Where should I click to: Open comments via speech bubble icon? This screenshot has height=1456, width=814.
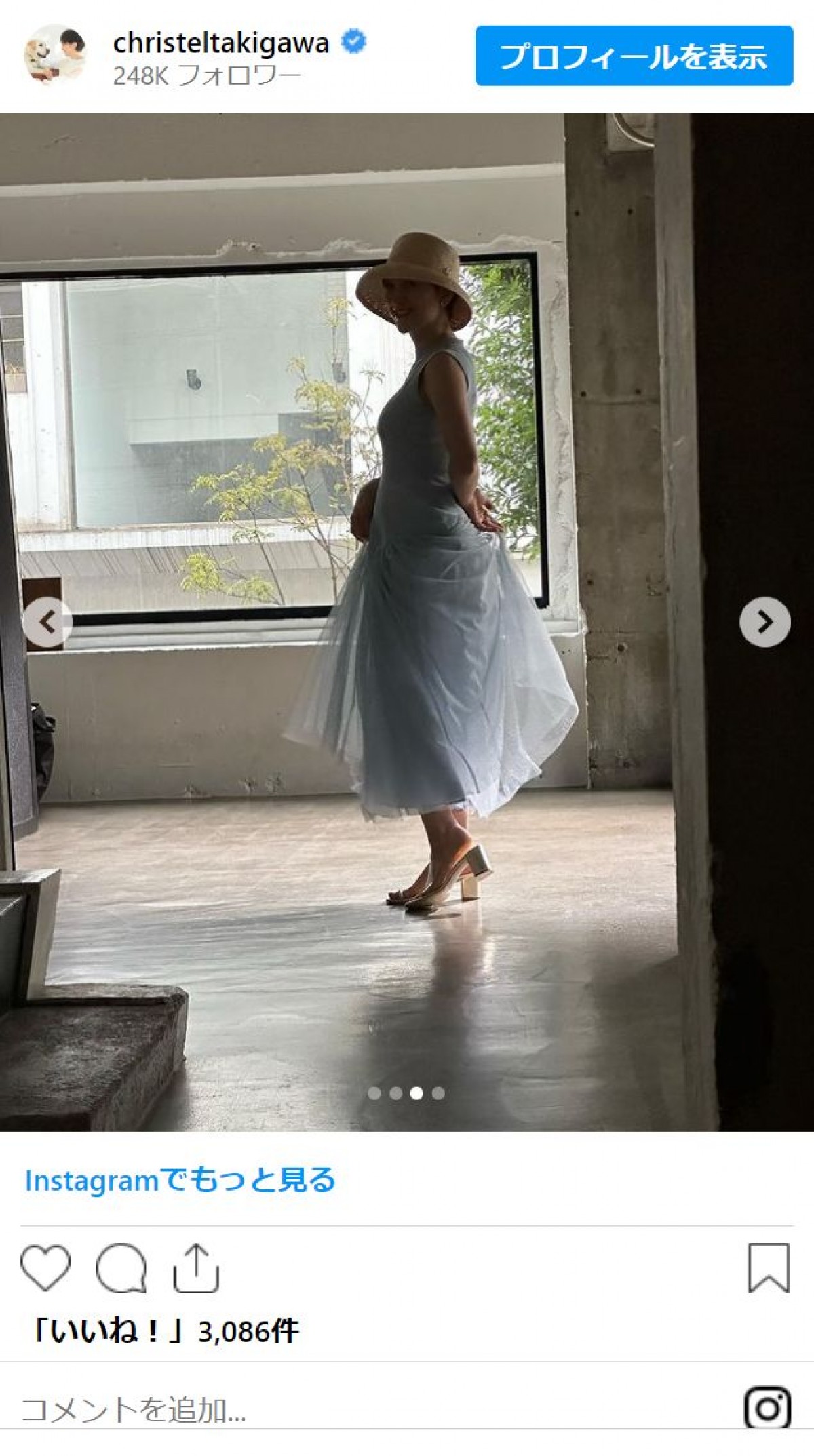tap(121, 1267)
